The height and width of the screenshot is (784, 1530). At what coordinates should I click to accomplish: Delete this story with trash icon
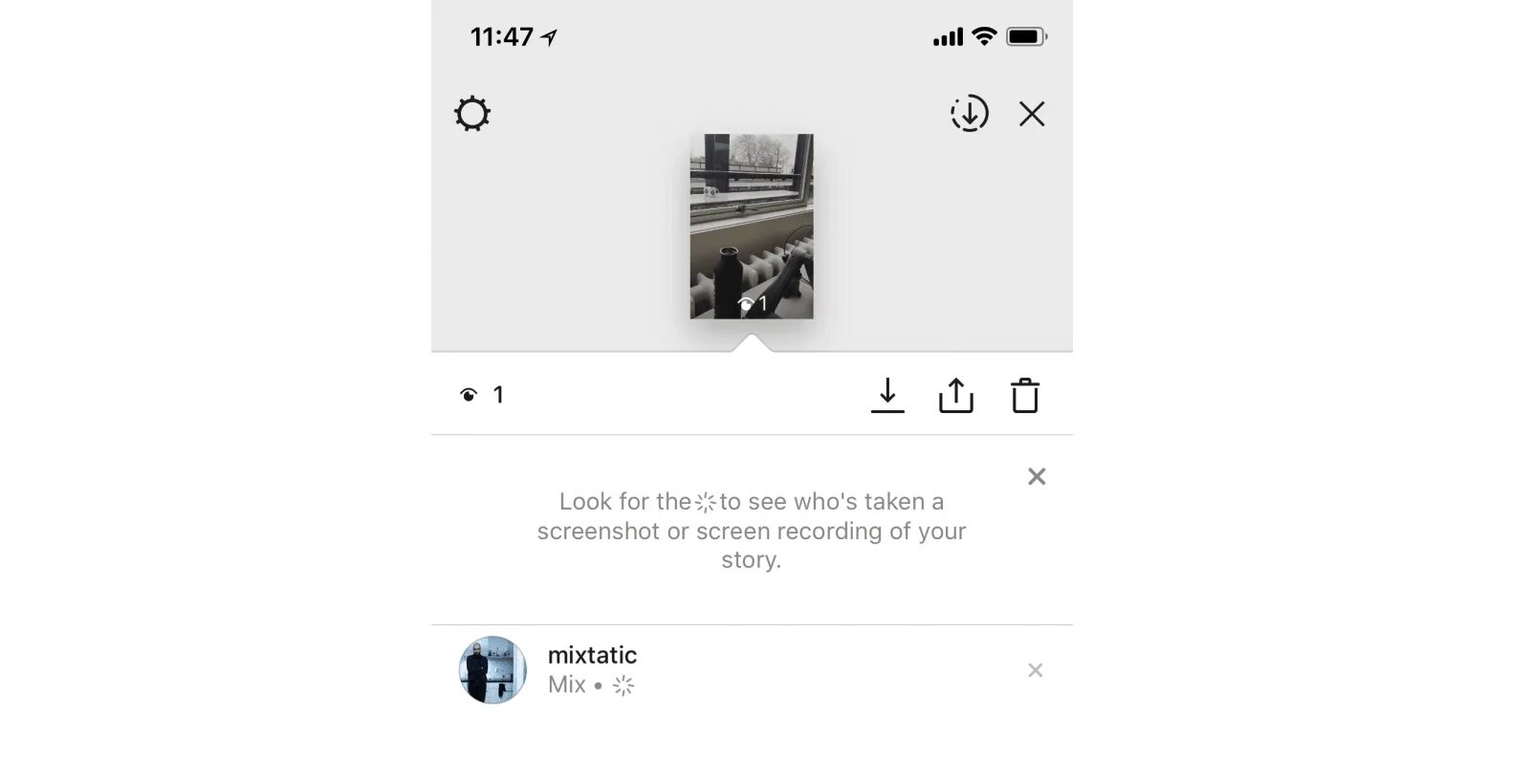tap(1025, 395)
